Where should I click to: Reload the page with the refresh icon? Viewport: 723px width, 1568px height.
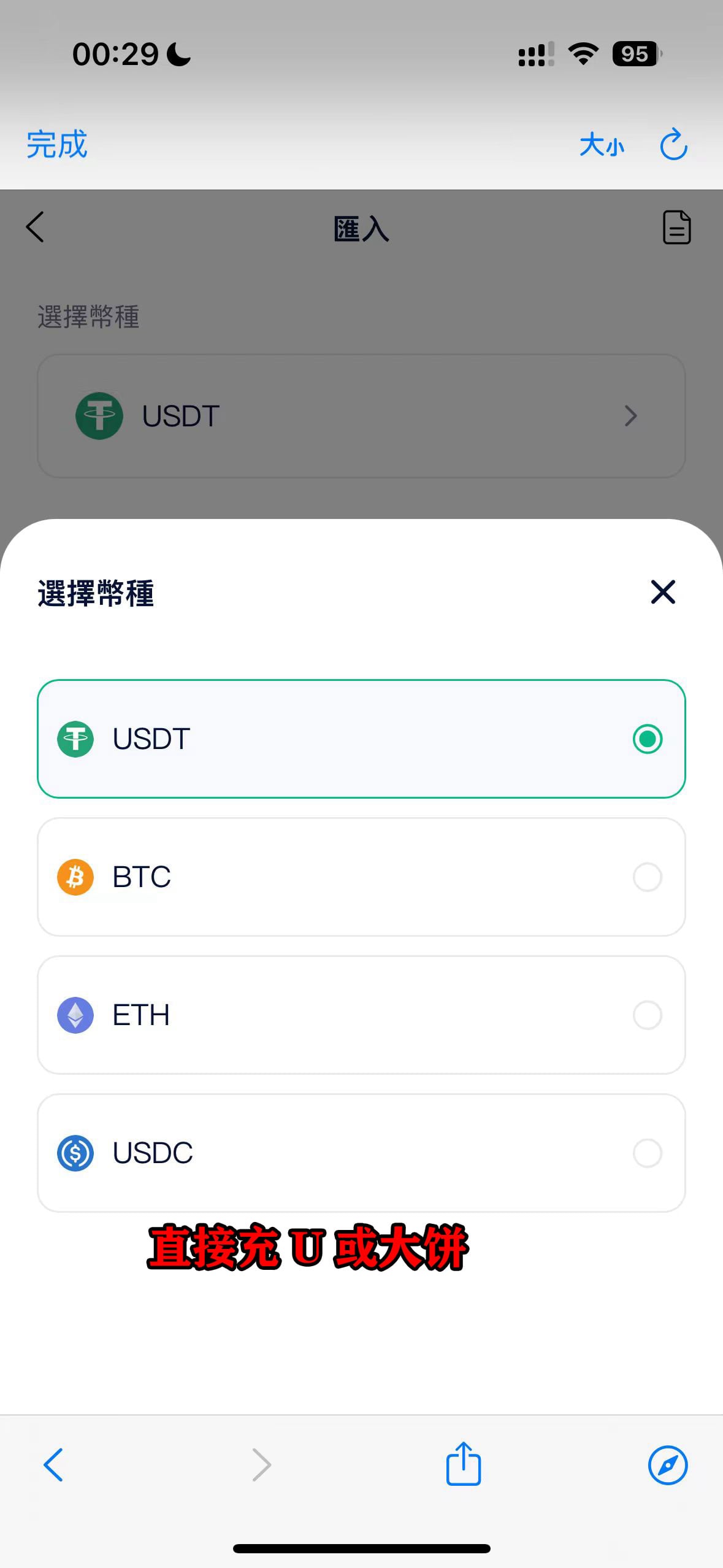click(673, 145)
